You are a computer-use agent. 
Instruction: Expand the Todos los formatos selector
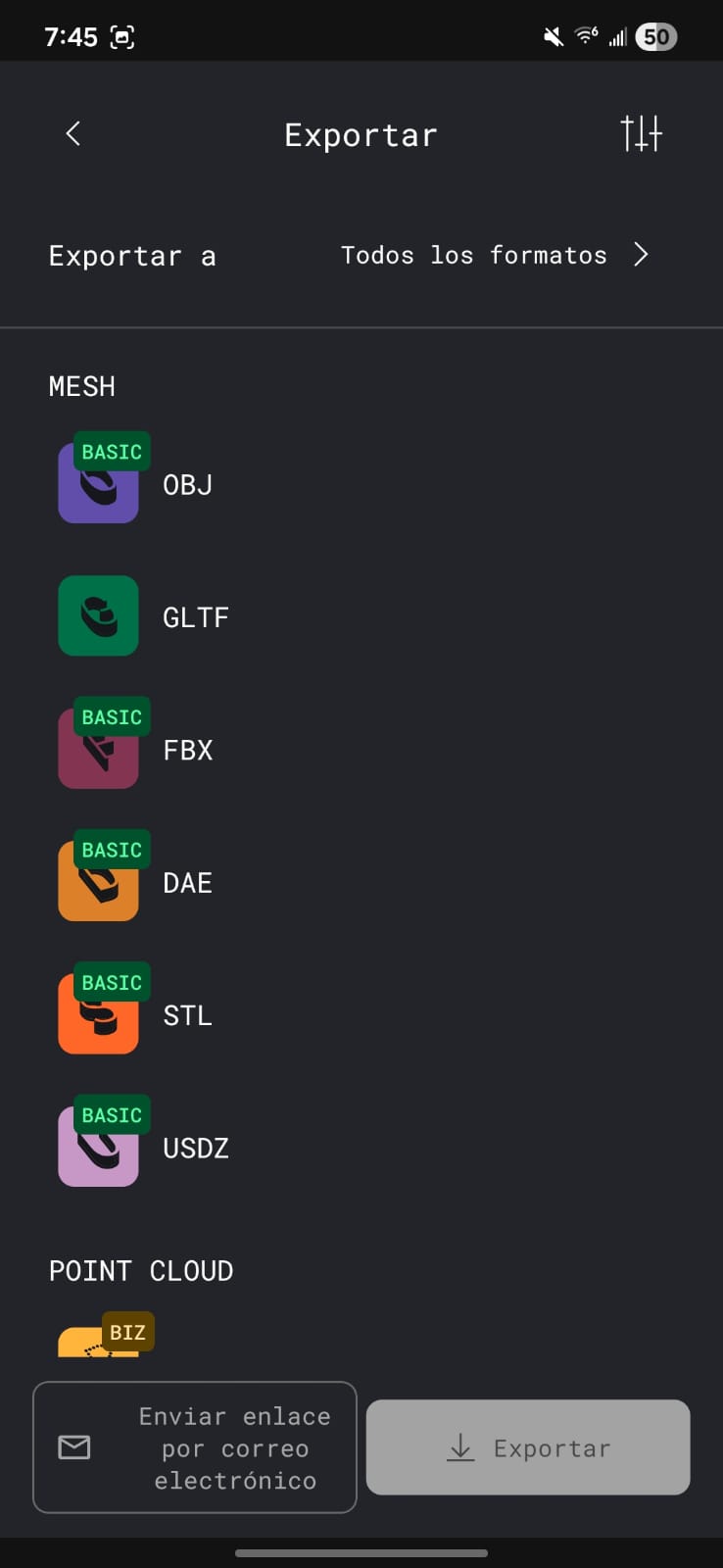point(473,255)
